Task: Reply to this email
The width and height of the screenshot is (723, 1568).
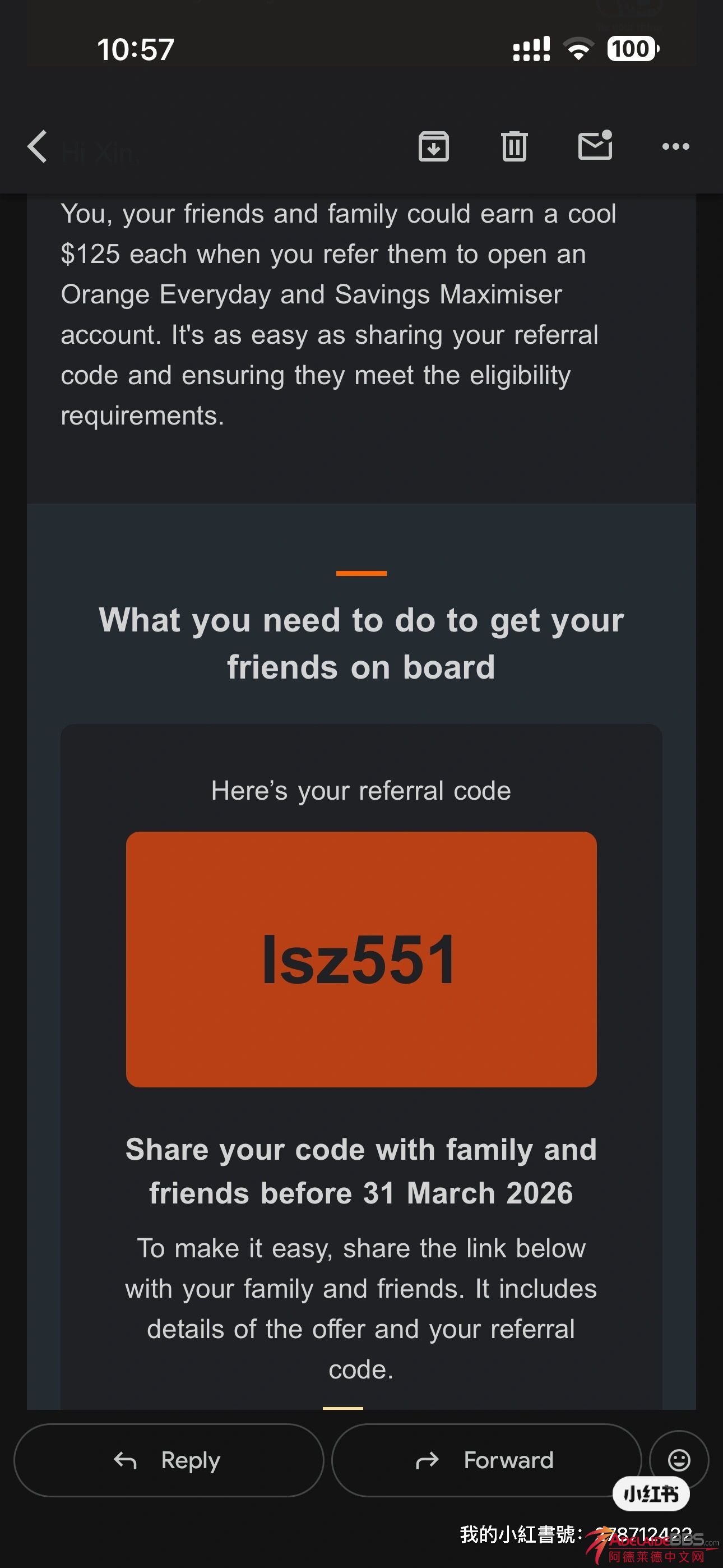Action: (169, 1460)
